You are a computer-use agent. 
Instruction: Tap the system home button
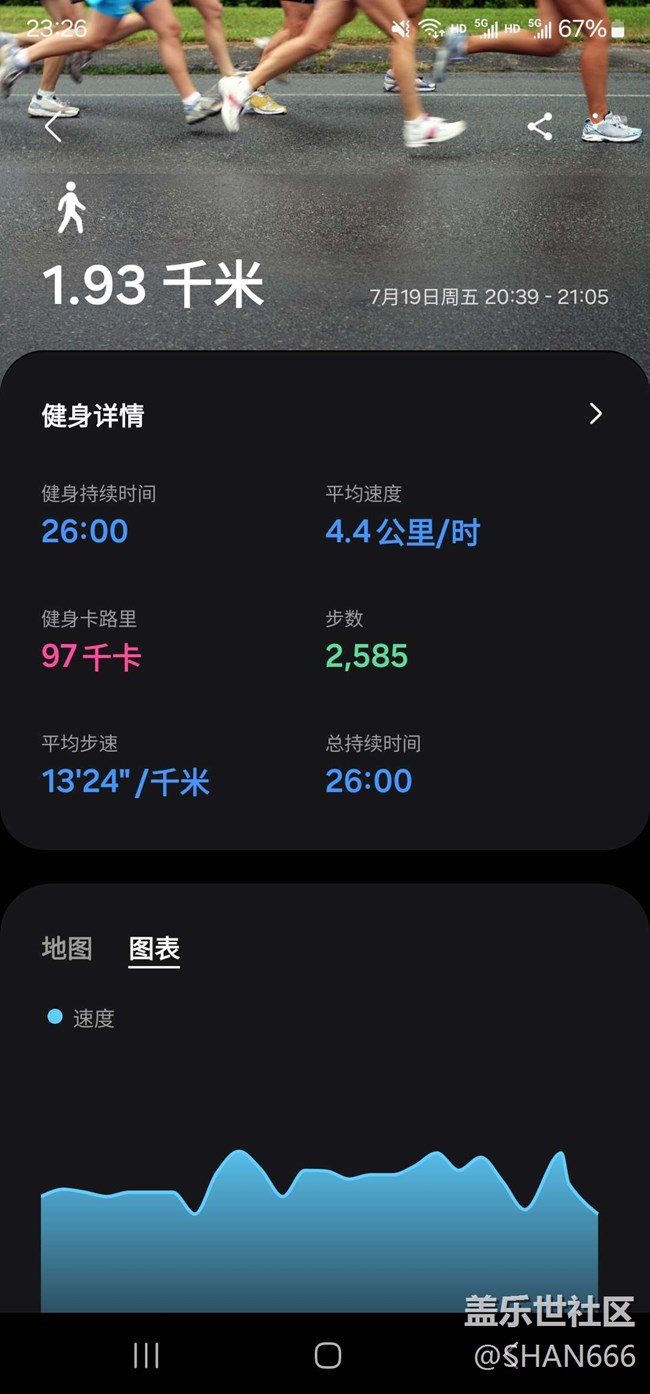click(328, 1355)
